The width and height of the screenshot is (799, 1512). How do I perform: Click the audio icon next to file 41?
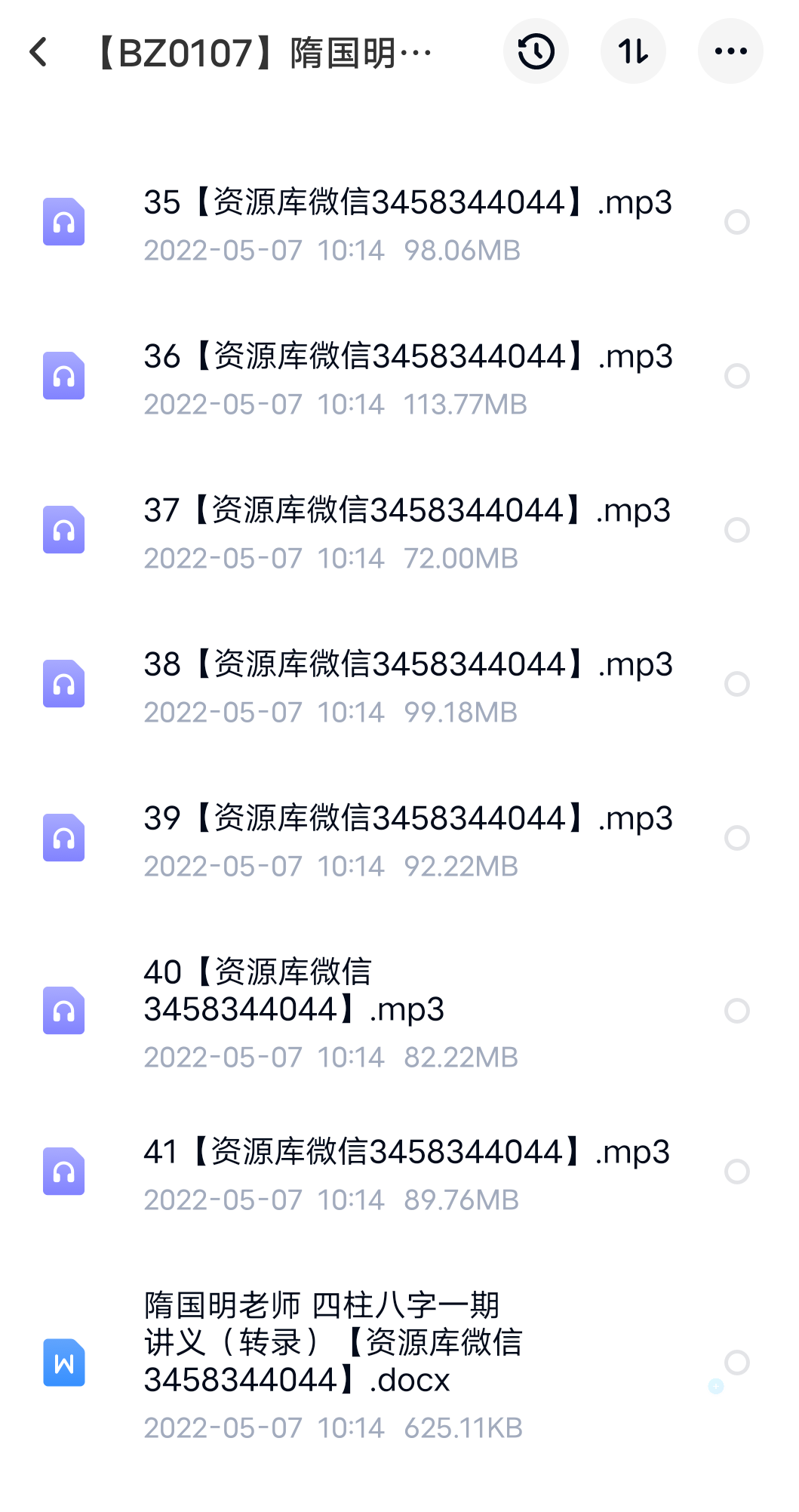click(x=63, y=1171)
